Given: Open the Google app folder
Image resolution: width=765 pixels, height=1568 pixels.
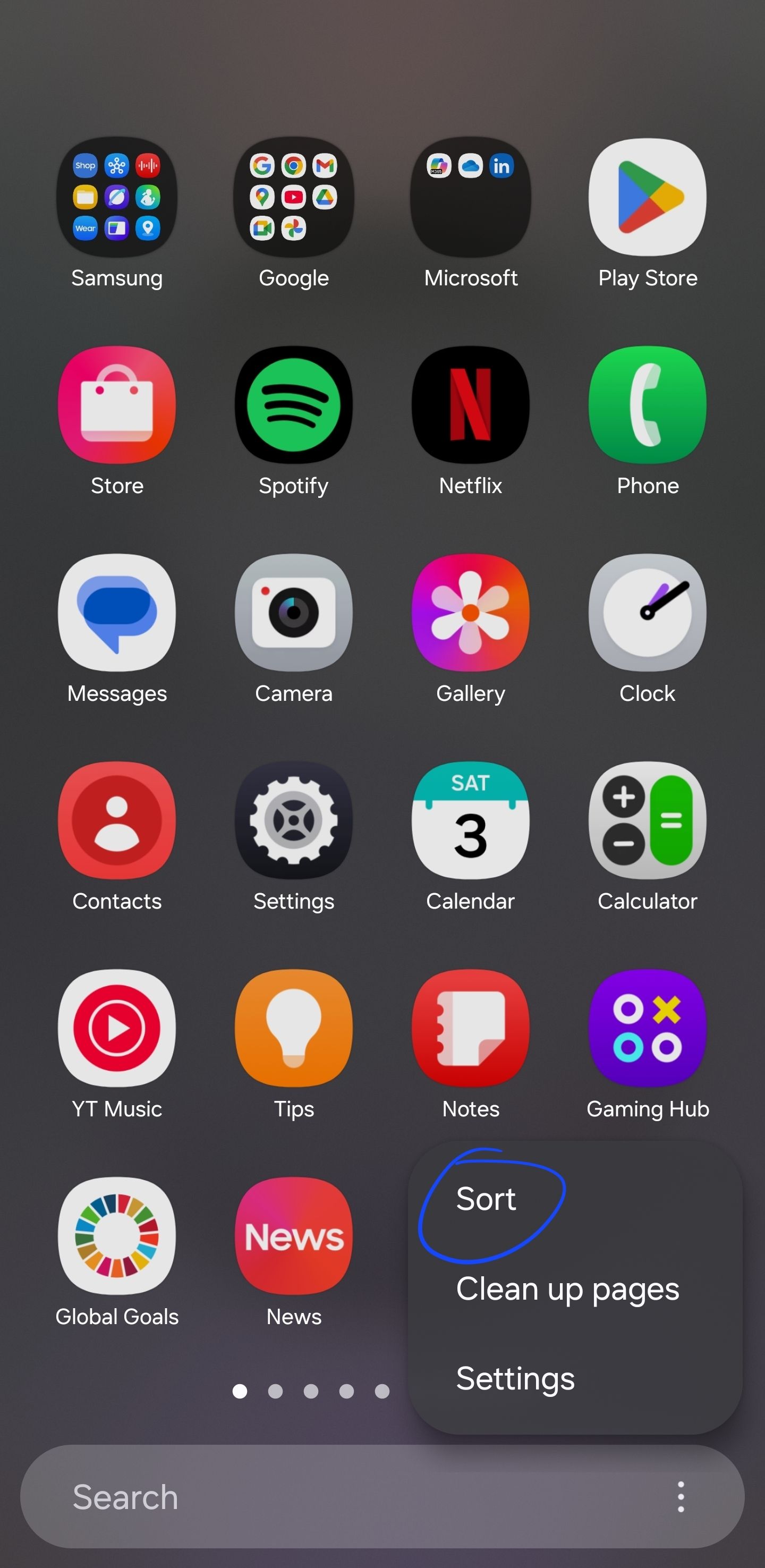Looking at the screenshot, I should [x=293, y=198].
